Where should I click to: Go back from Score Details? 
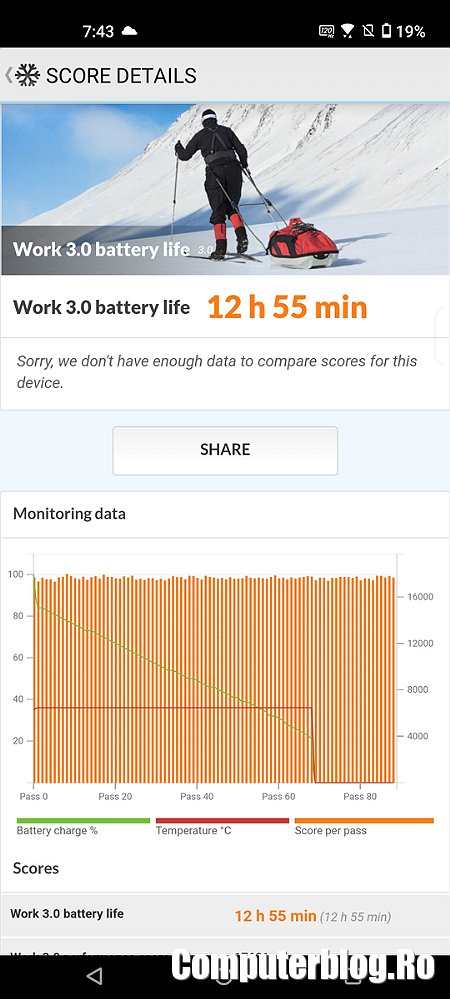point(9,75)
